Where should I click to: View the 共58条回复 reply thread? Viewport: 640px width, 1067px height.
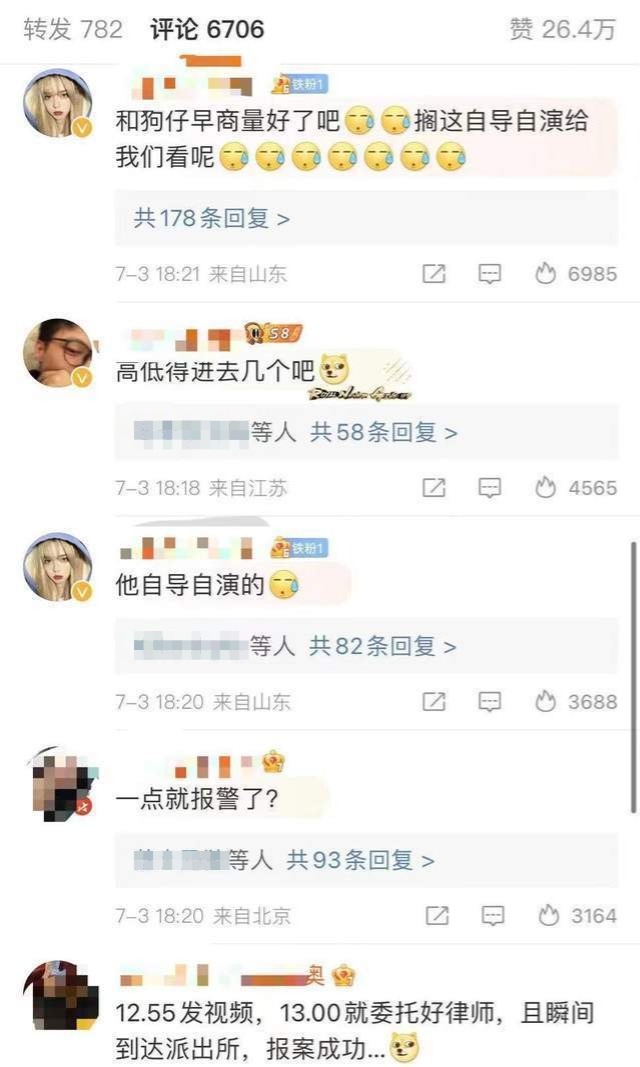pos(383,432)
